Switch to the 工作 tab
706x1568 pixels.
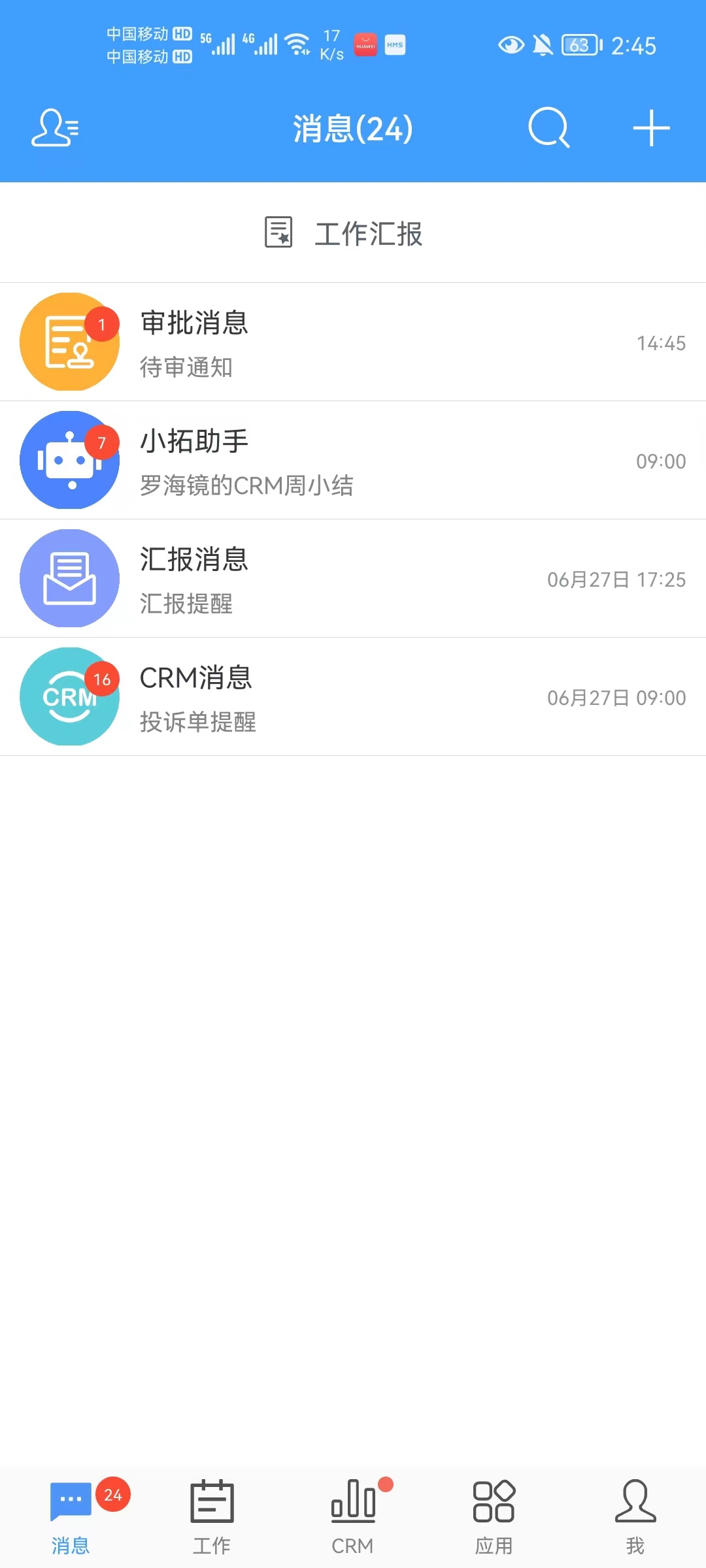(212, 1517)
